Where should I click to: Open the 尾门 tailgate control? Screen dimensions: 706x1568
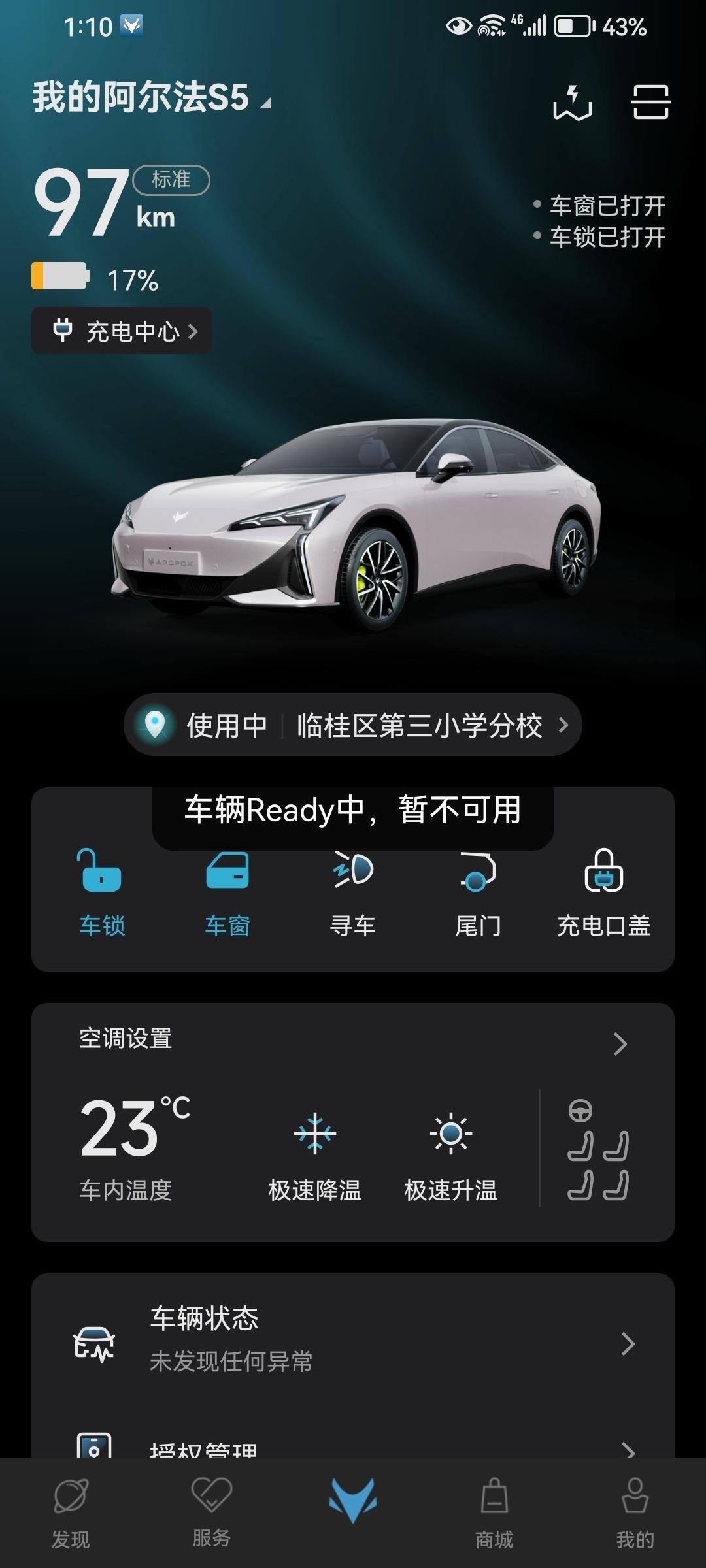(479, 892)
